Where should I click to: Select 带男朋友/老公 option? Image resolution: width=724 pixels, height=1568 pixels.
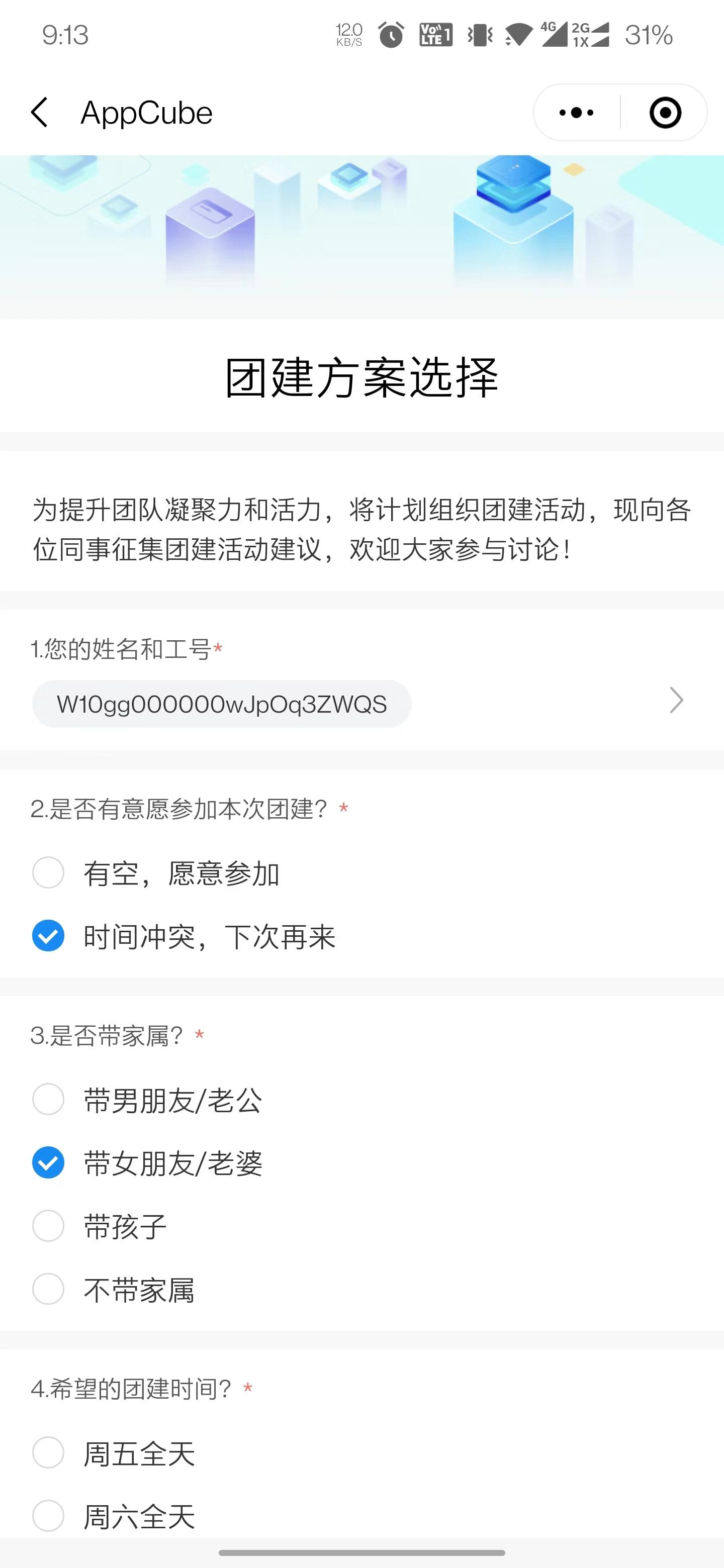click(x=48, y=1099)
